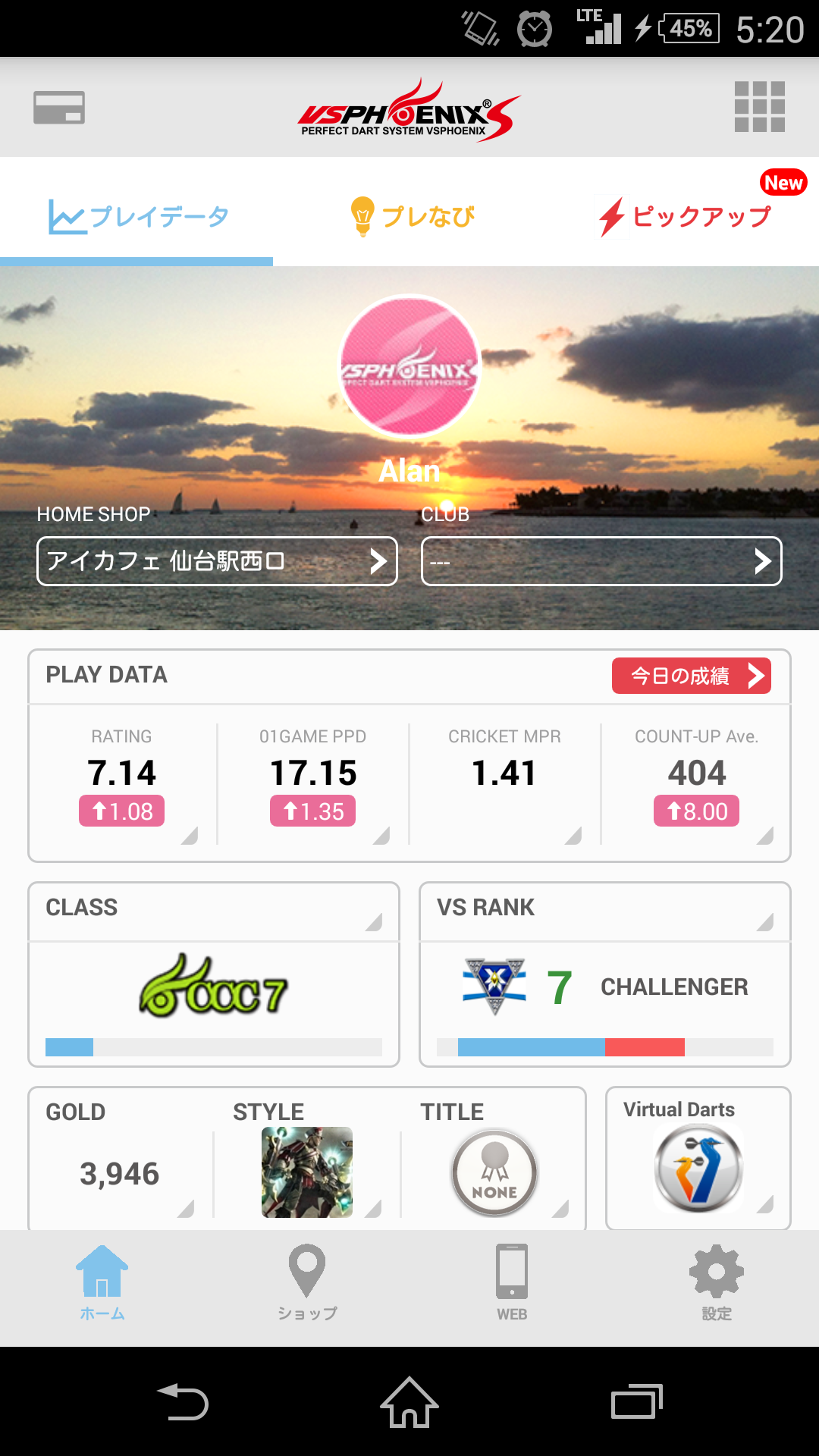Image resolution: width=819 pixels, height=1456 pixels.
Task: Select the プレイデータ tab
Action: coord(138,217)
